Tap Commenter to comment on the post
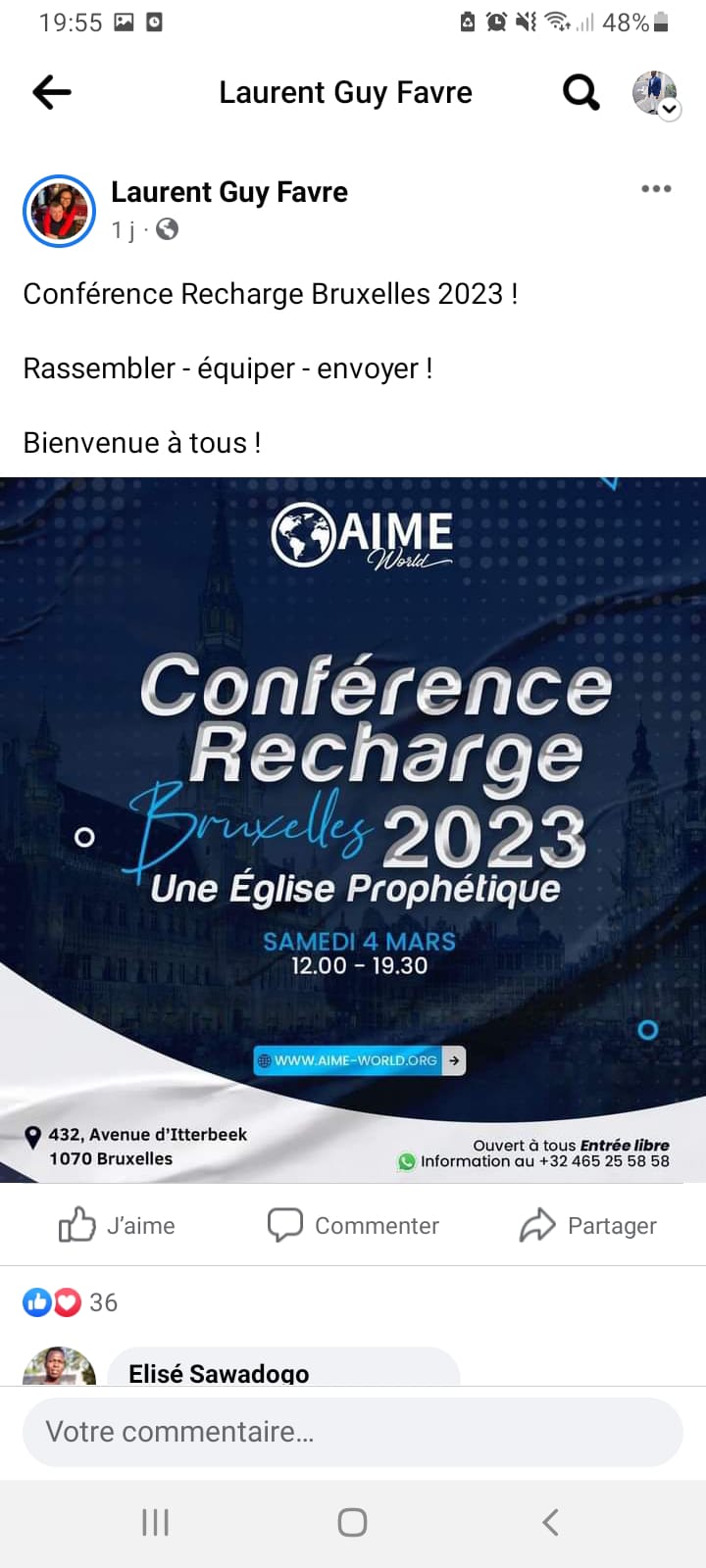The height and width of the screenshot is (1568, 706). (353, 1225)
